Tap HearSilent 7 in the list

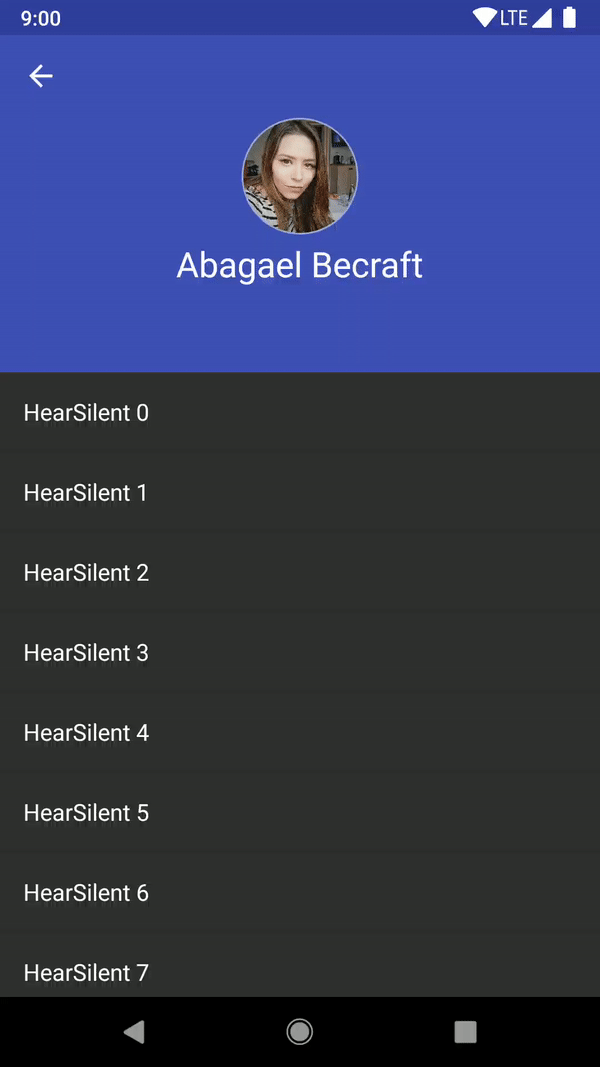pyautogui.click(x=300, y=965)
